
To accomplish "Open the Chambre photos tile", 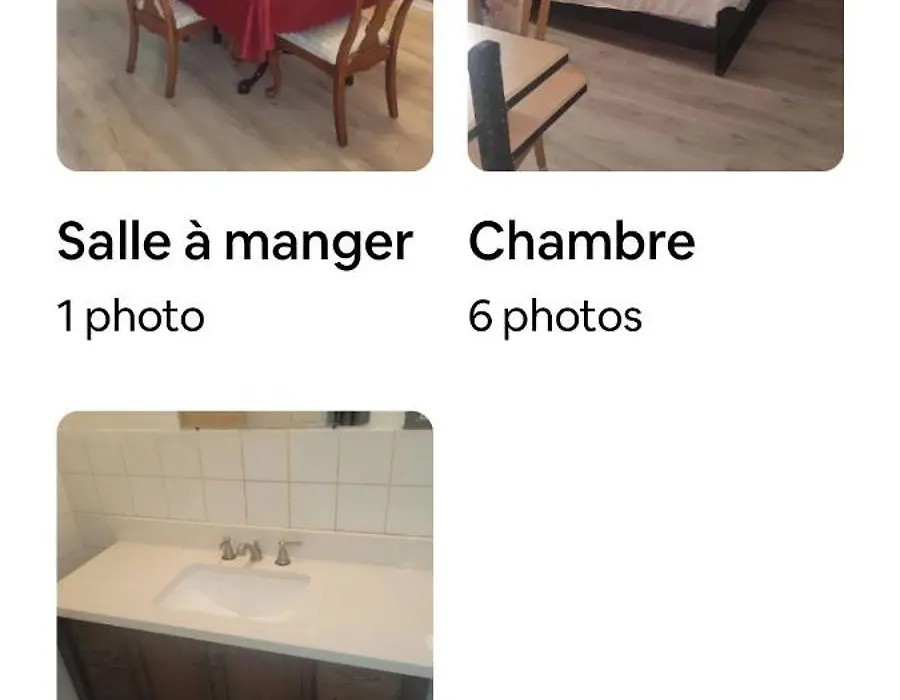I will pos(655,85).
